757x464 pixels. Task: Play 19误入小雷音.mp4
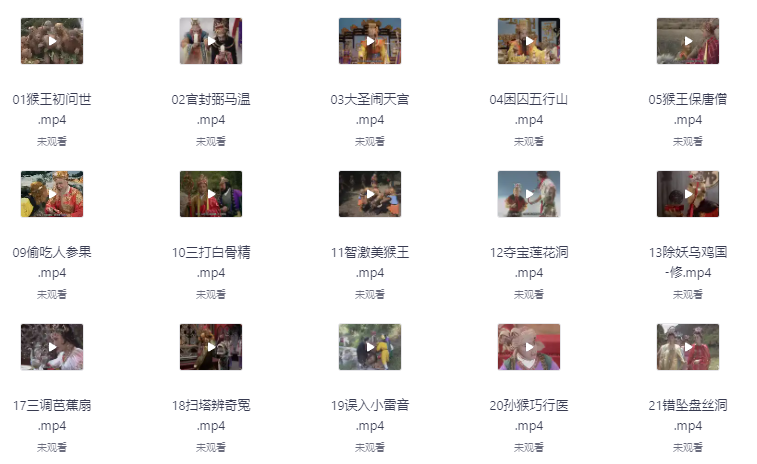click(x=370, y=347)
